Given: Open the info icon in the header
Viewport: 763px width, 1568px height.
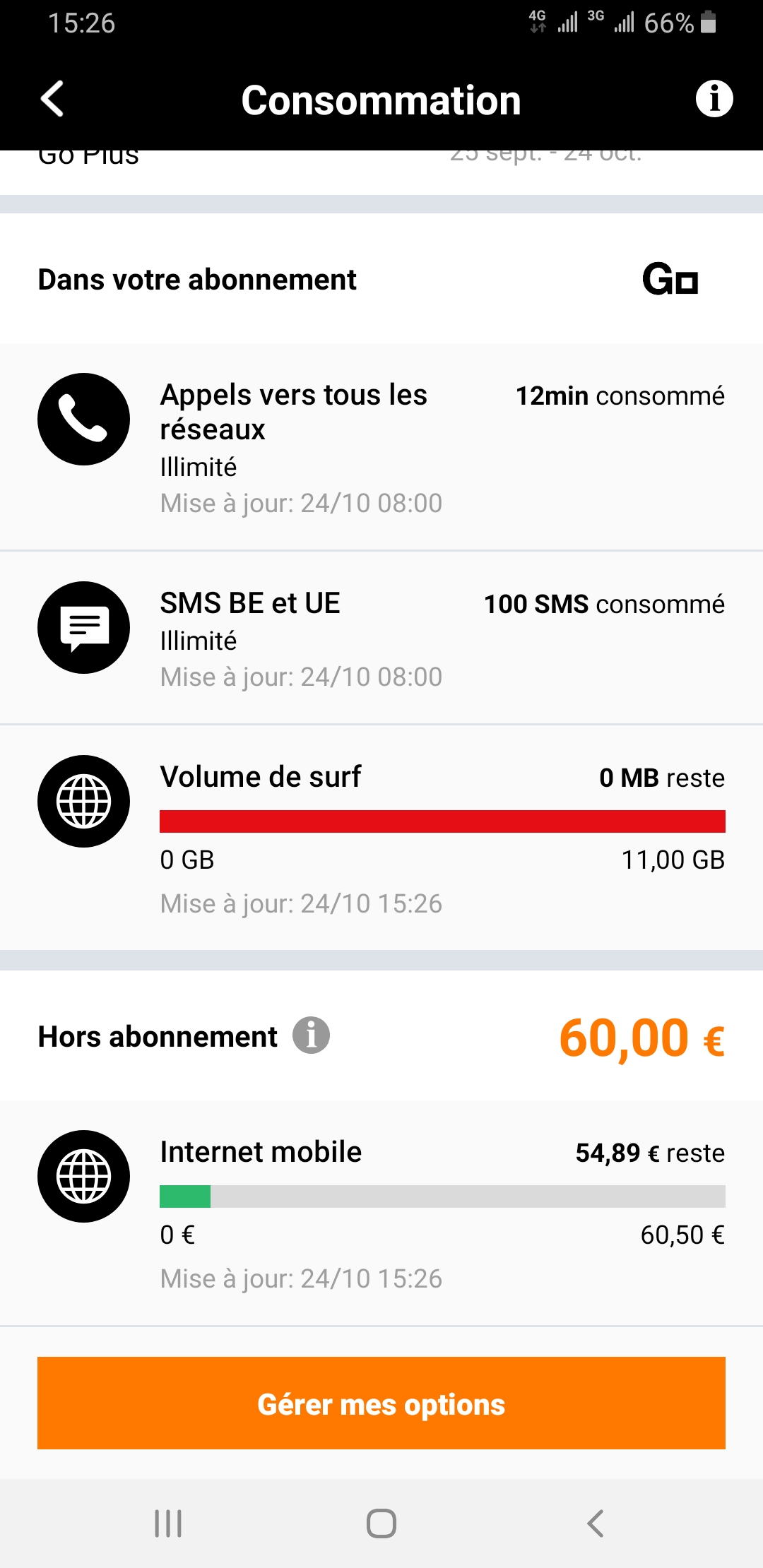Looking at the screenshot, I should coord(714,98).
